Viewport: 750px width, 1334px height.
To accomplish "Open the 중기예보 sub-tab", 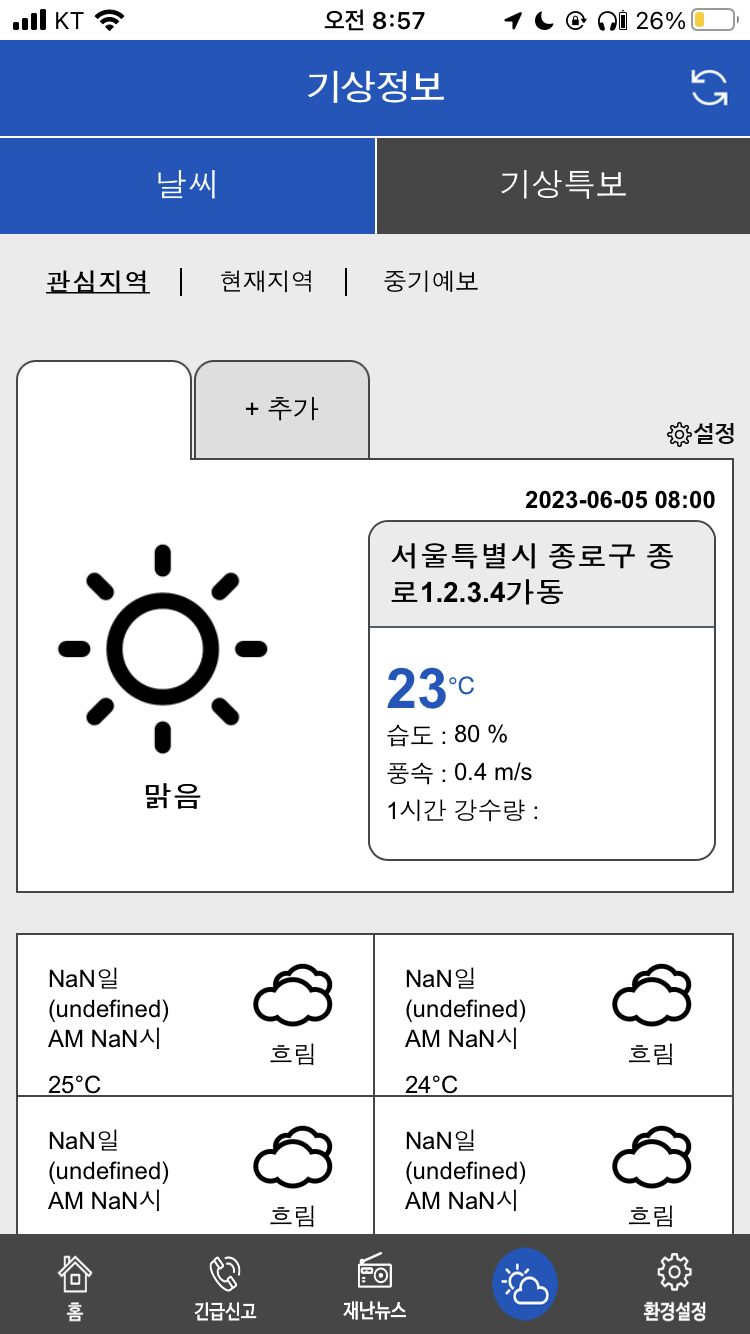I will 431,281.
